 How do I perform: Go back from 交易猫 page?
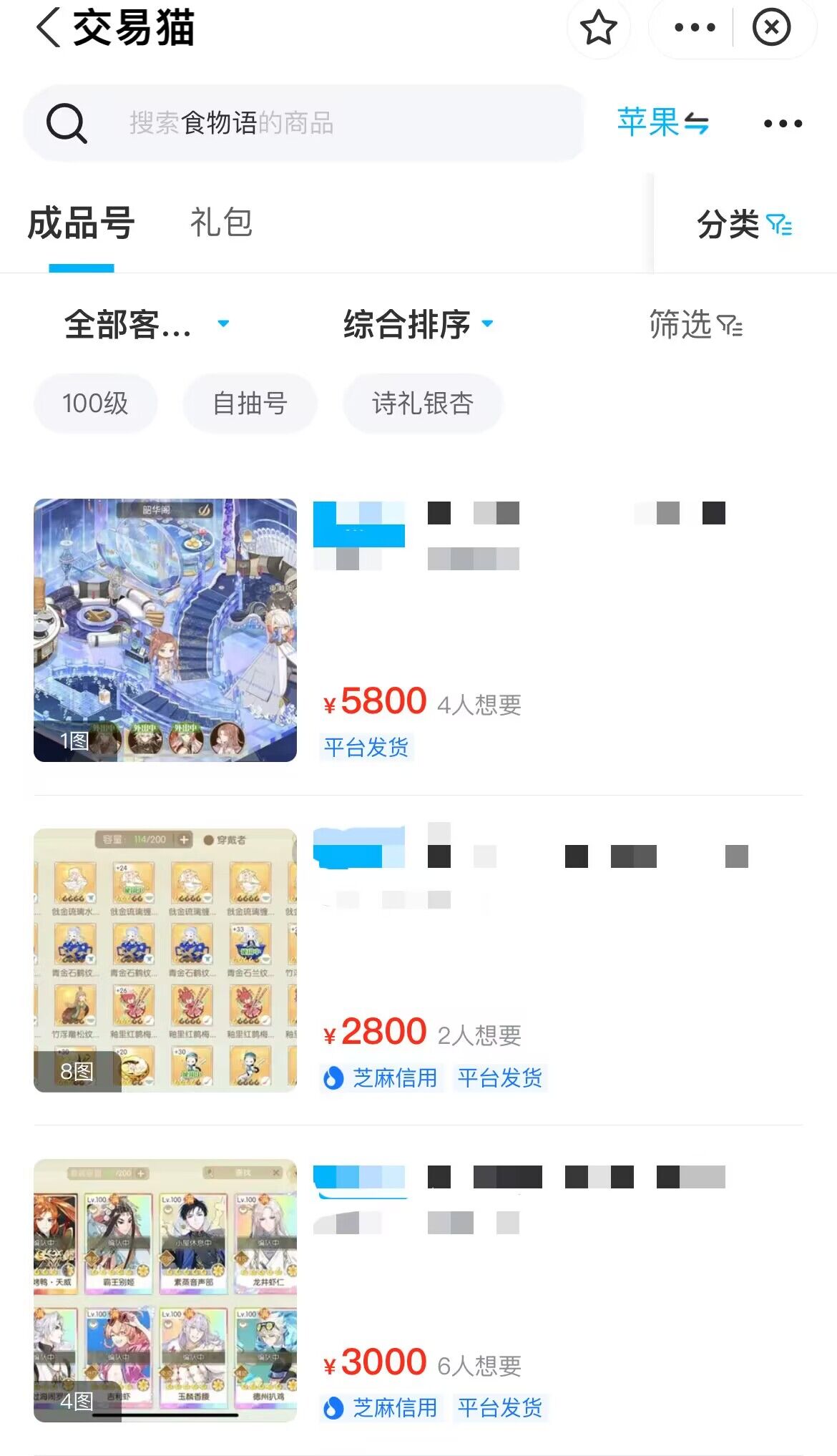click(49, 29)
